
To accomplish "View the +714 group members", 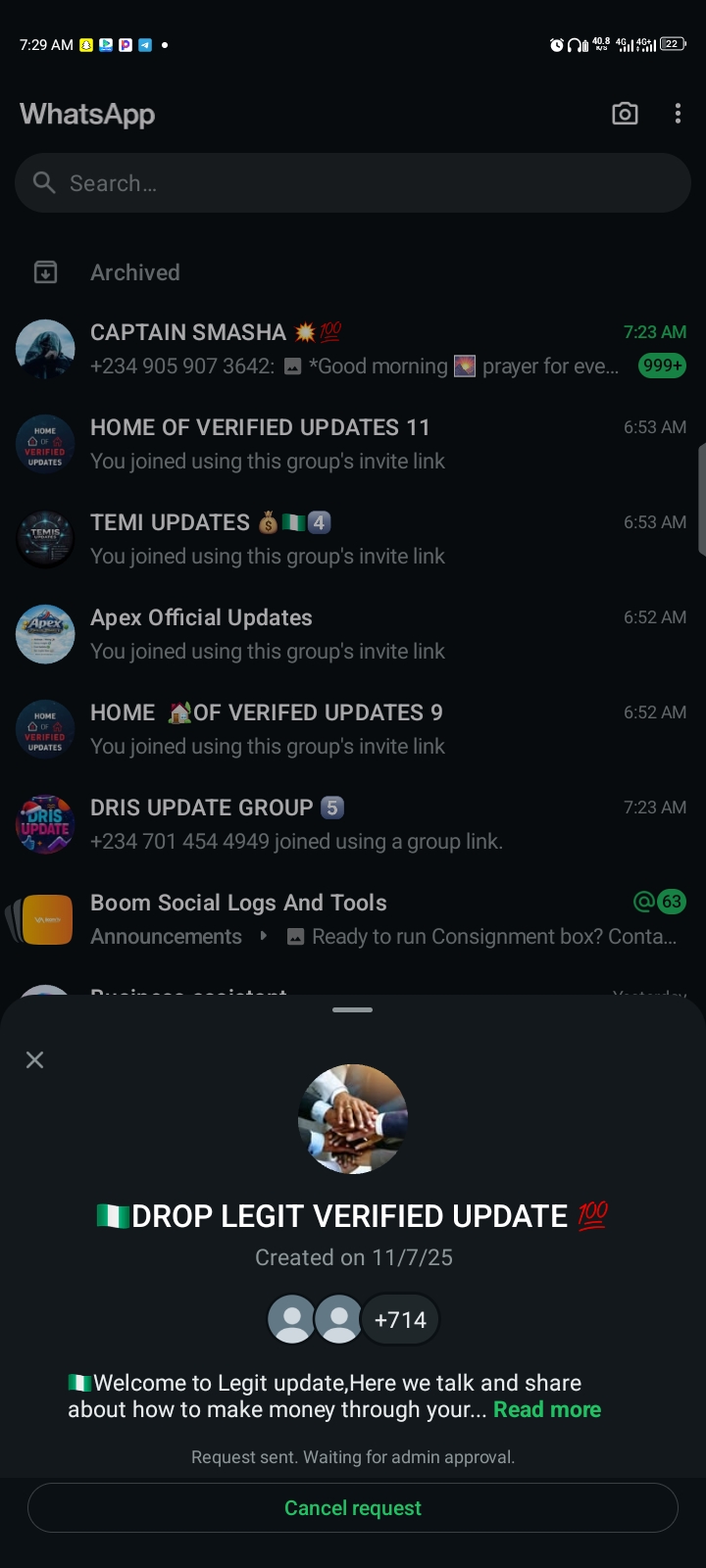I will (x=400, y=1320).
